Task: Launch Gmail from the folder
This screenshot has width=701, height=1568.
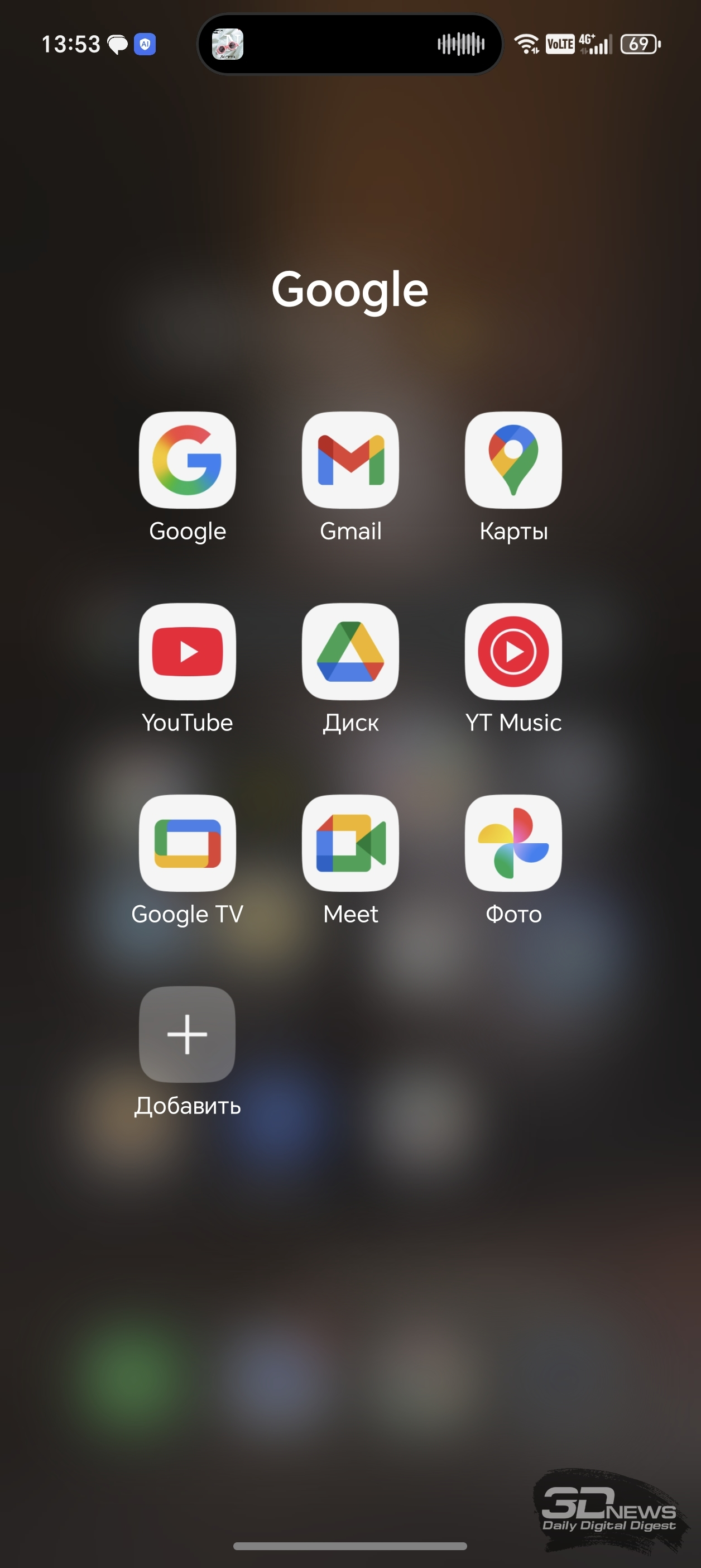Action: click(350, 460)
